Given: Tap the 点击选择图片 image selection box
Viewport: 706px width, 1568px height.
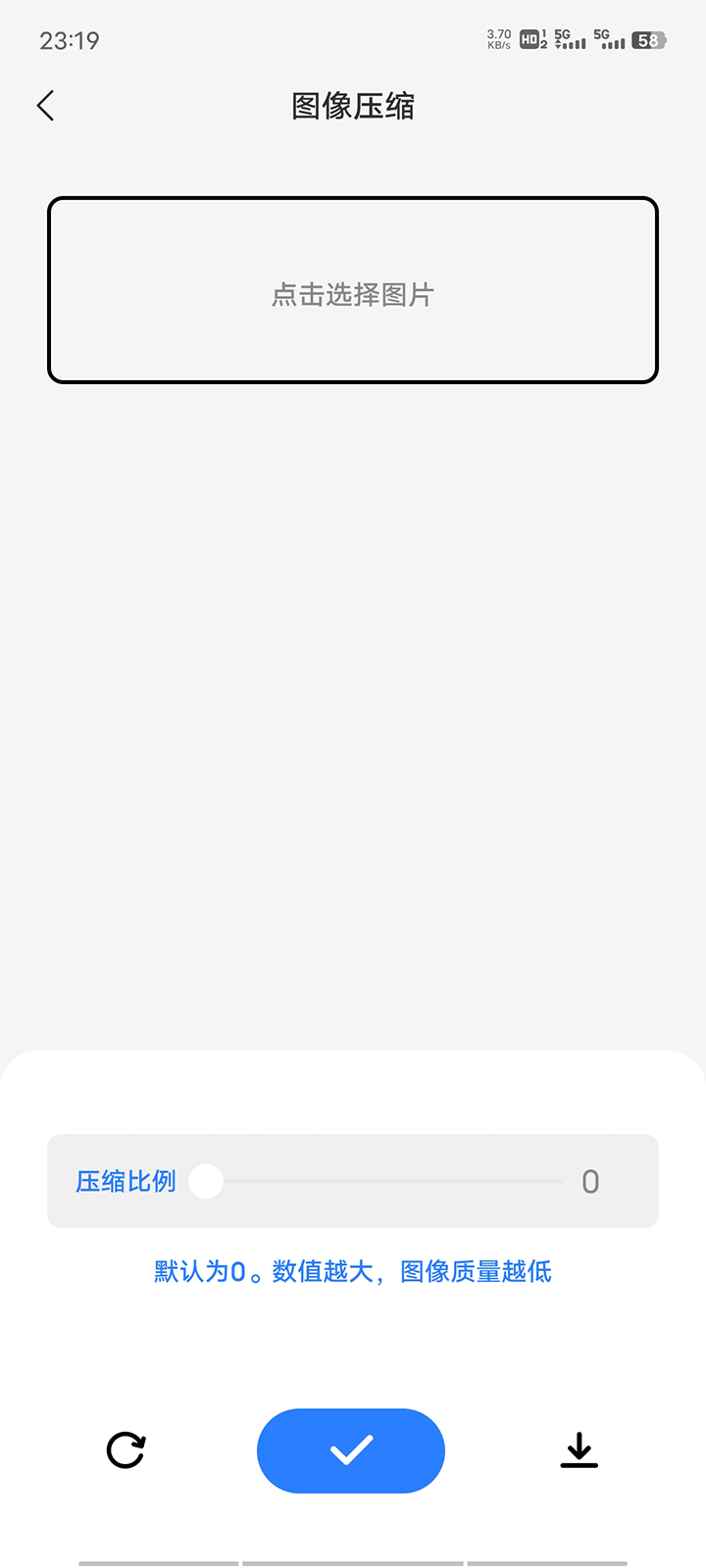Looking at the screenshot, I should [x=353, y=289].
